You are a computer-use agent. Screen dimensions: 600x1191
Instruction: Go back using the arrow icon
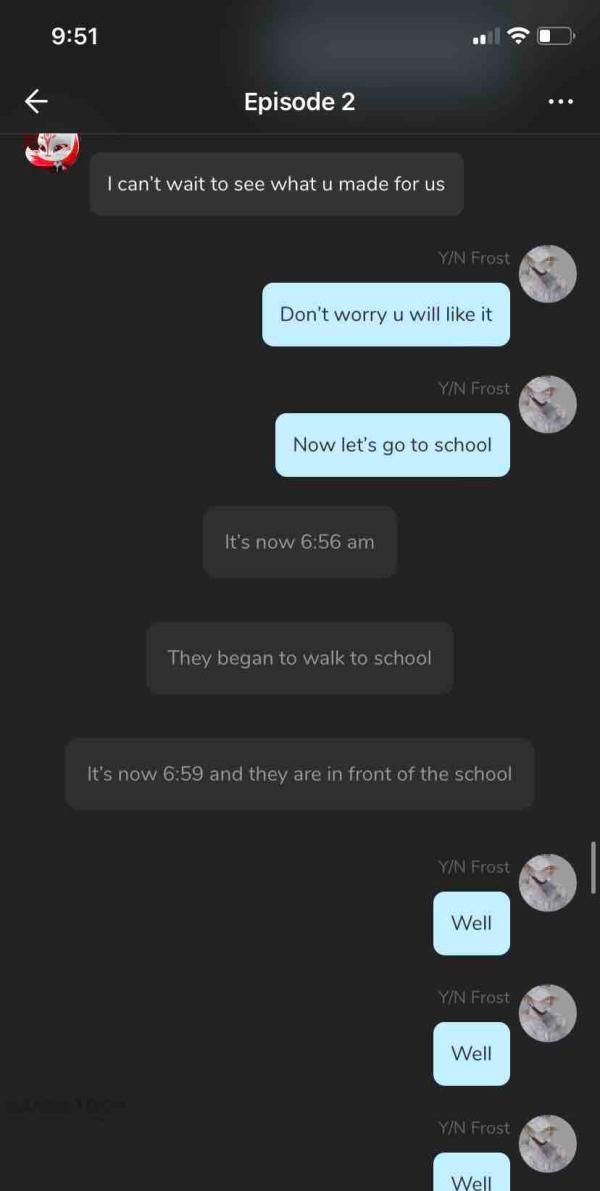click(x=37, y=101)
